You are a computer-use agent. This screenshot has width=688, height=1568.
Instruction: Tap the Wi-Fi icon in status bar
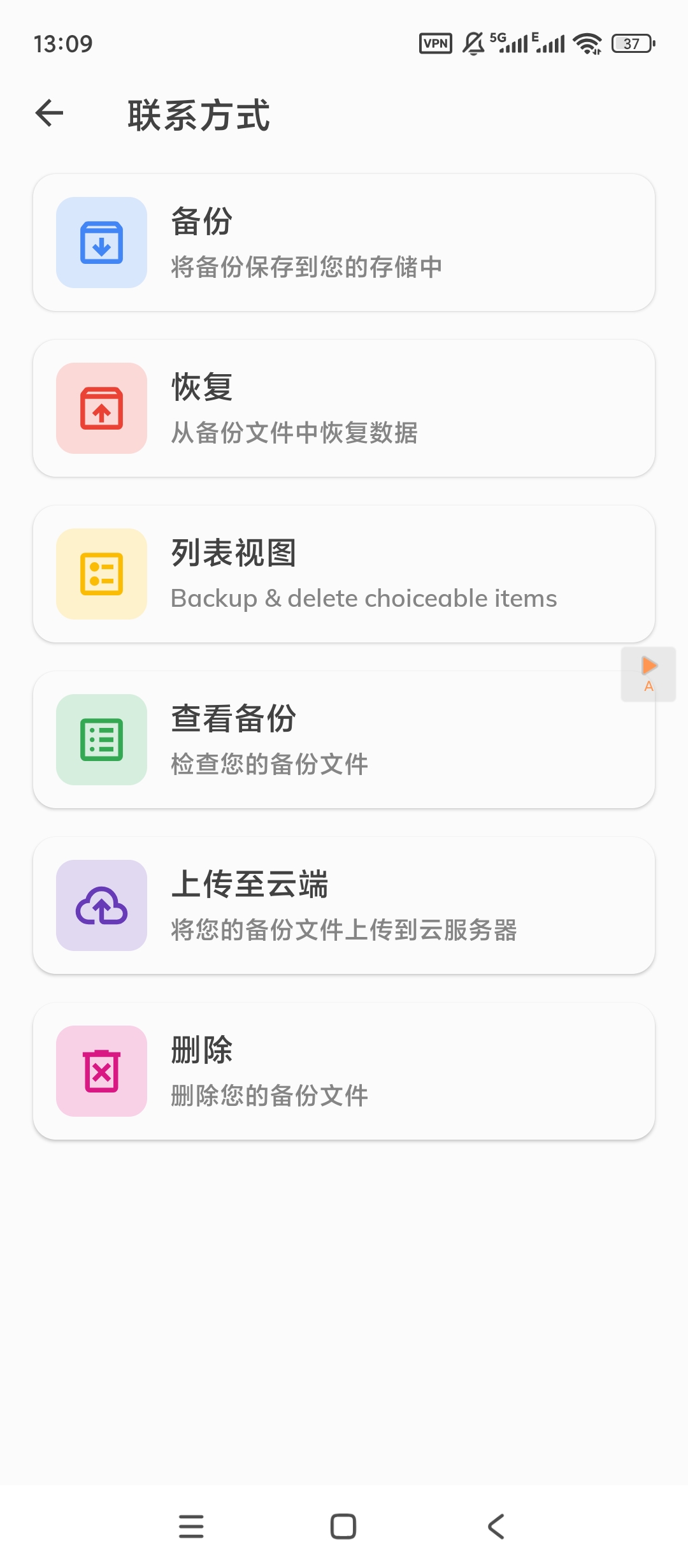click(x=587, y=43)
